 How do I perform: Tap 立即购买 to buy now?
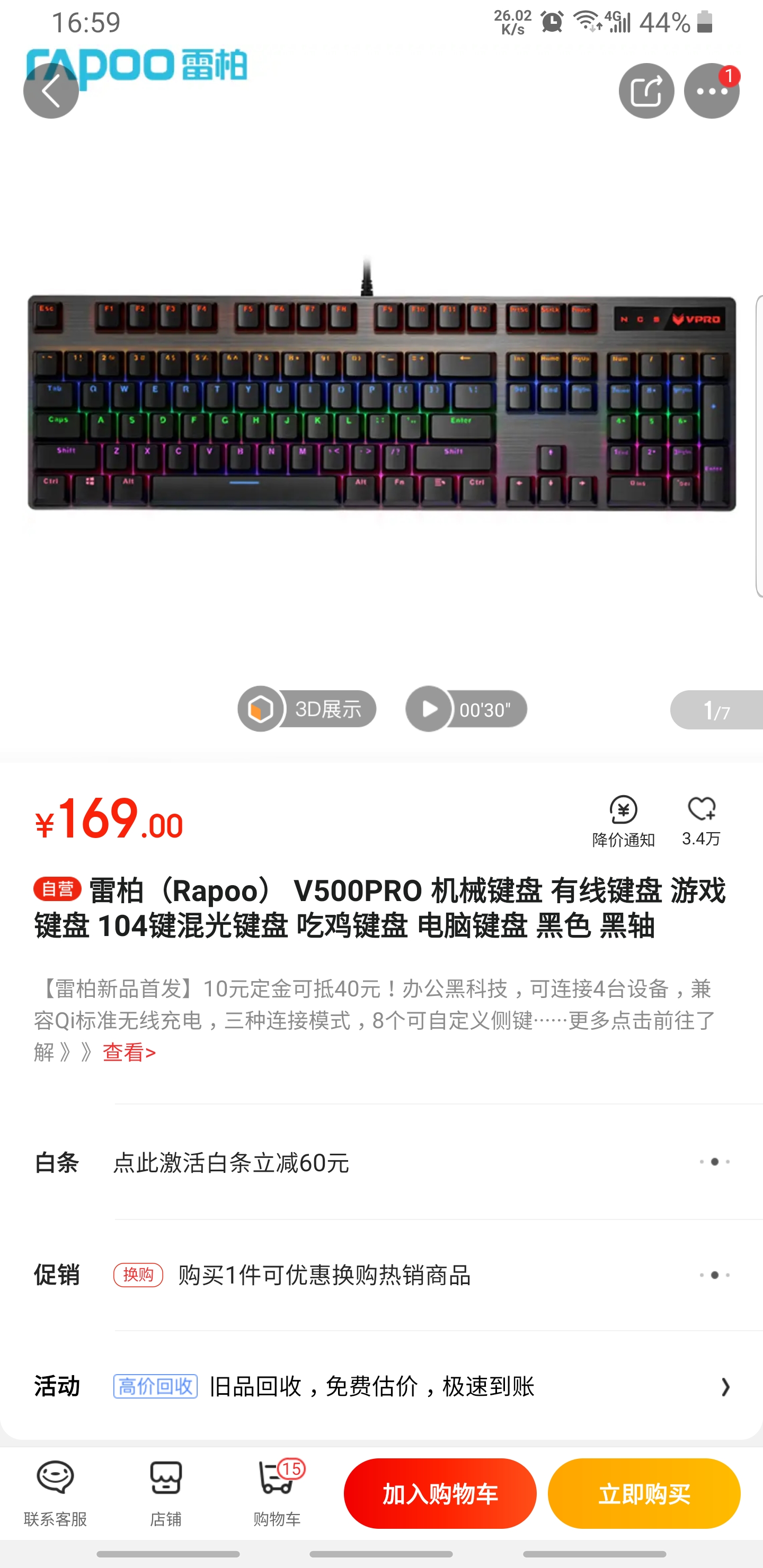[644, 1494]
